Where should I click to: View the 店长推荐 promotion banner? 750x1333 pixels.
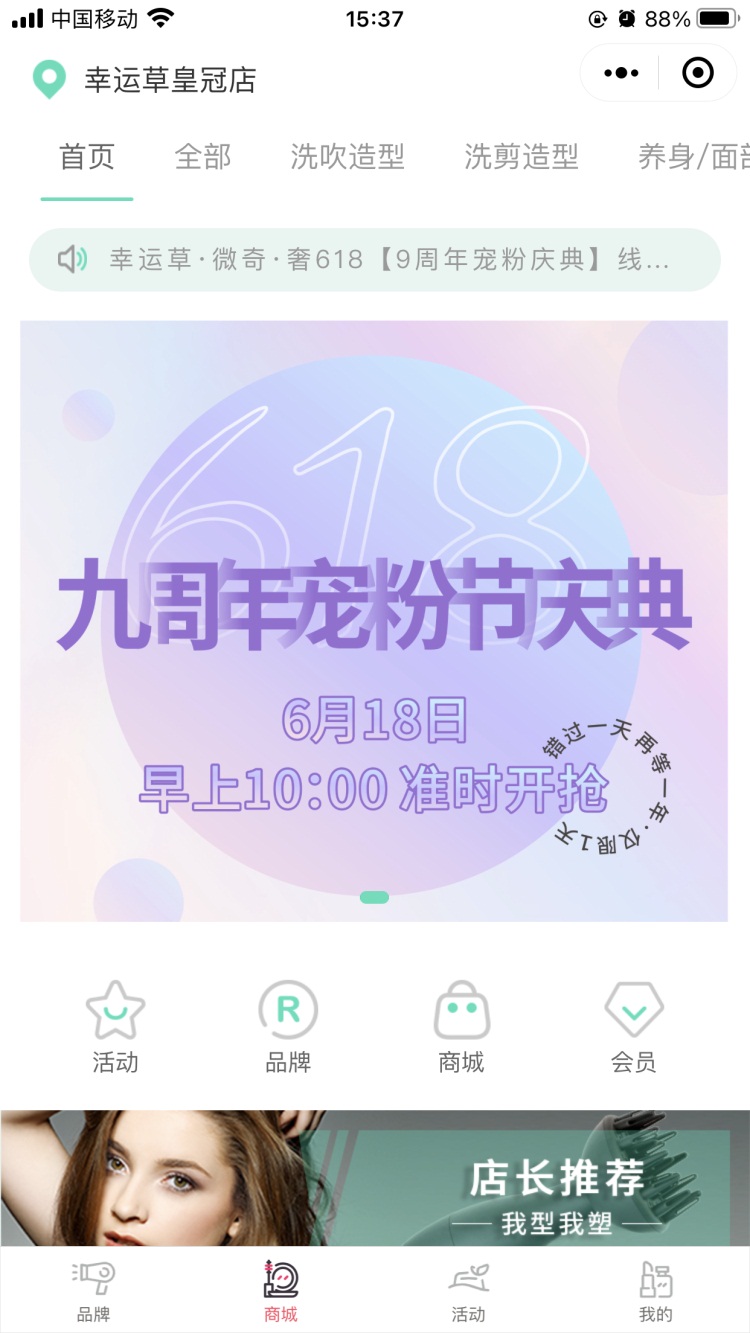(x=375, y=1178)
